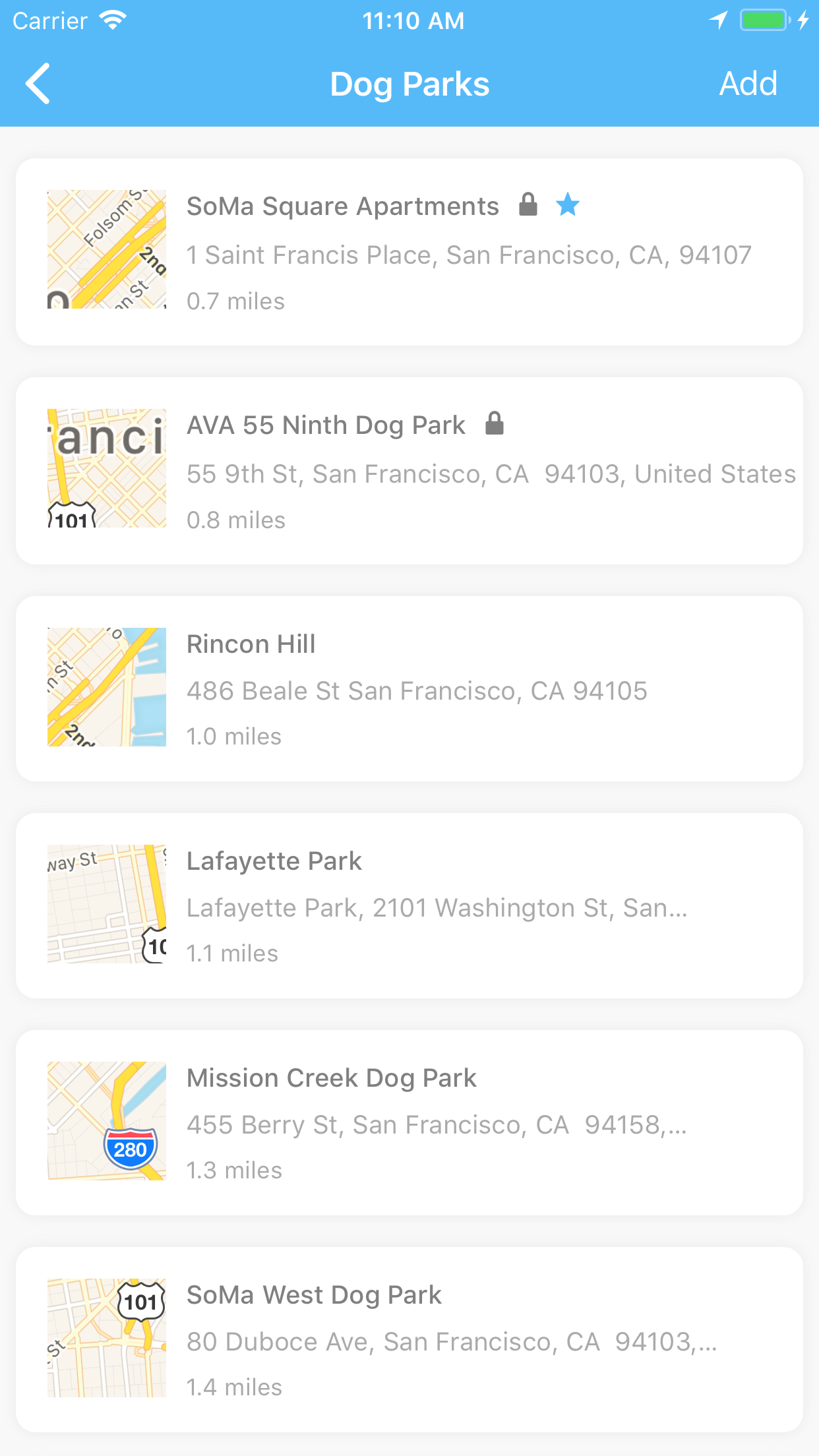This screenshot has width=819, height=1456.
Task: Show Mission Creek Dog Park
Action: click(409, 1122)
